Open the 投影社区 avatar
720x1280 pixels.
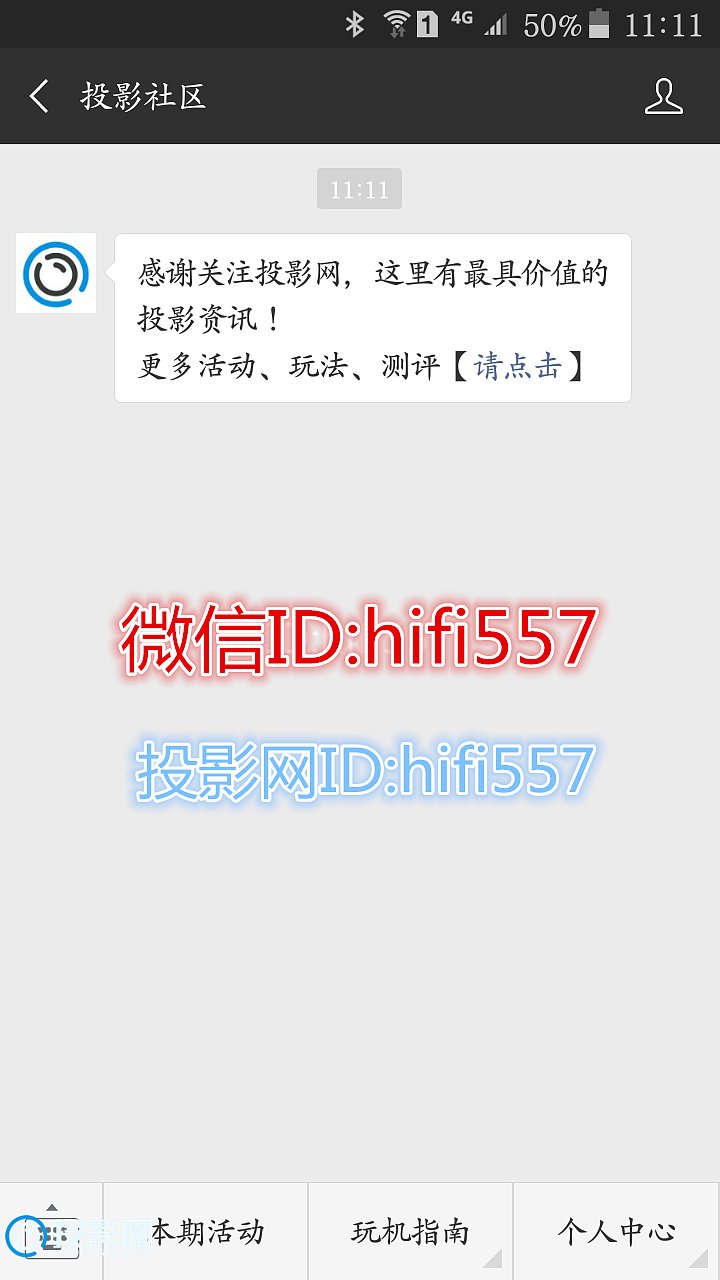[56, 273]
